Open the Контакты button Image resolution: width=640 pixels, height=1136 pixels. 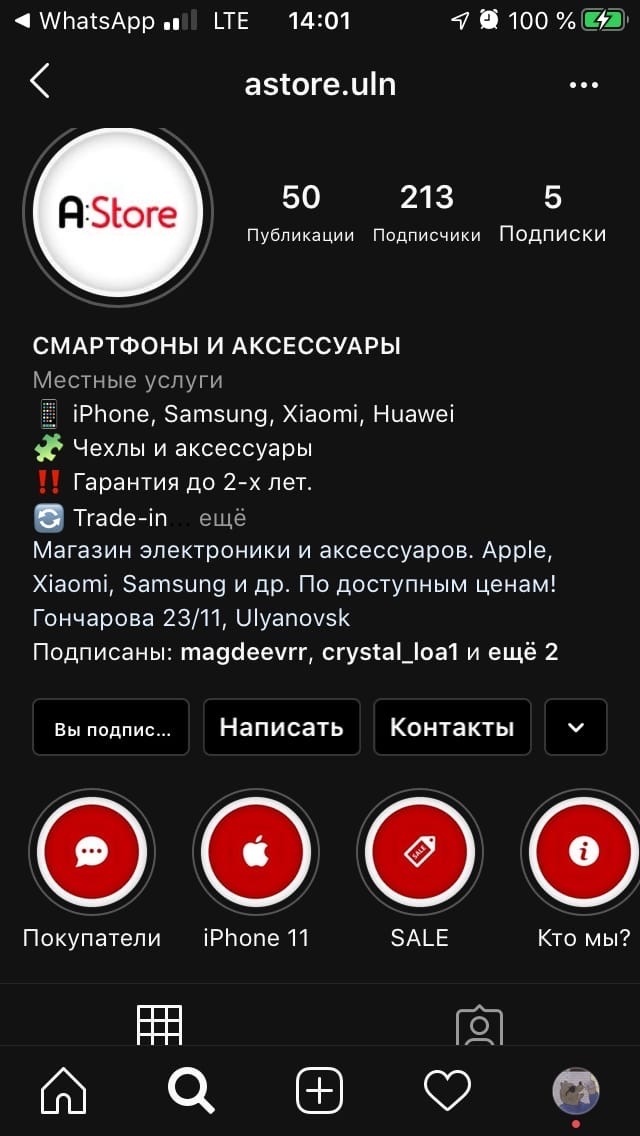tap(452, 727)
